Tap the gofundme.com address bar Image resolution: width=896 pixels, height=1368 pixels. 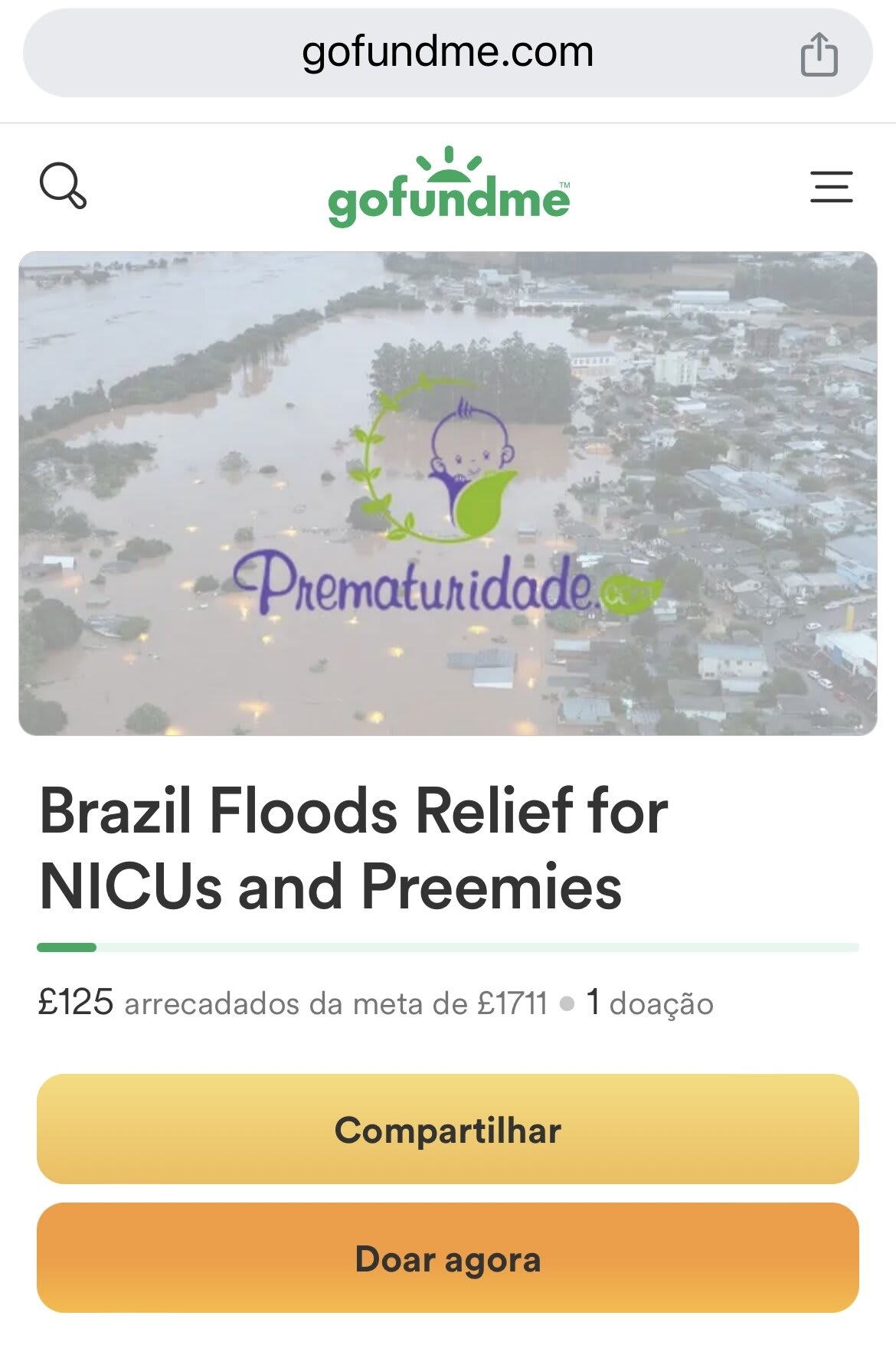[x=447, y=53]
